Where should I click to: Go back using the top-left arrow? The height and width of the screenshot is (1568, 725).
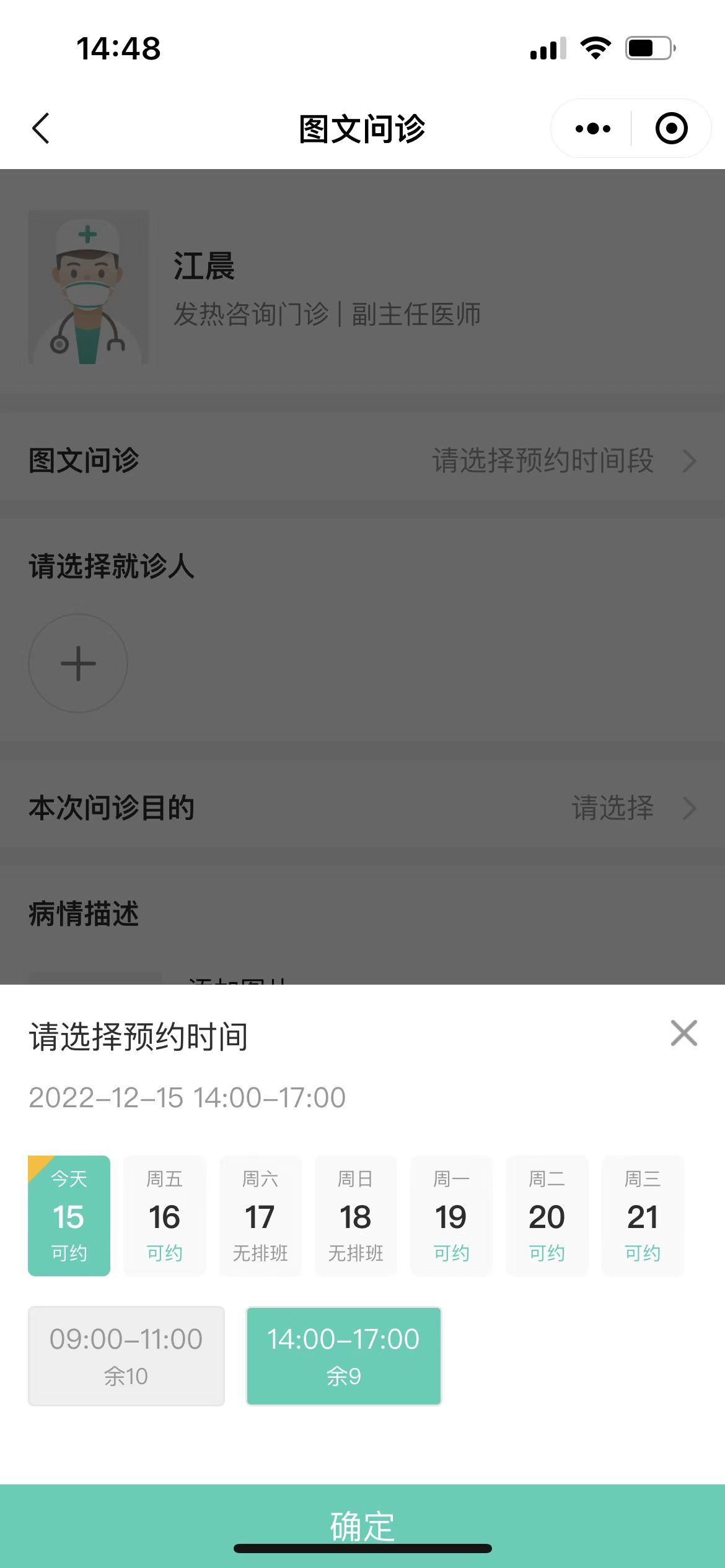pos(41,129)
